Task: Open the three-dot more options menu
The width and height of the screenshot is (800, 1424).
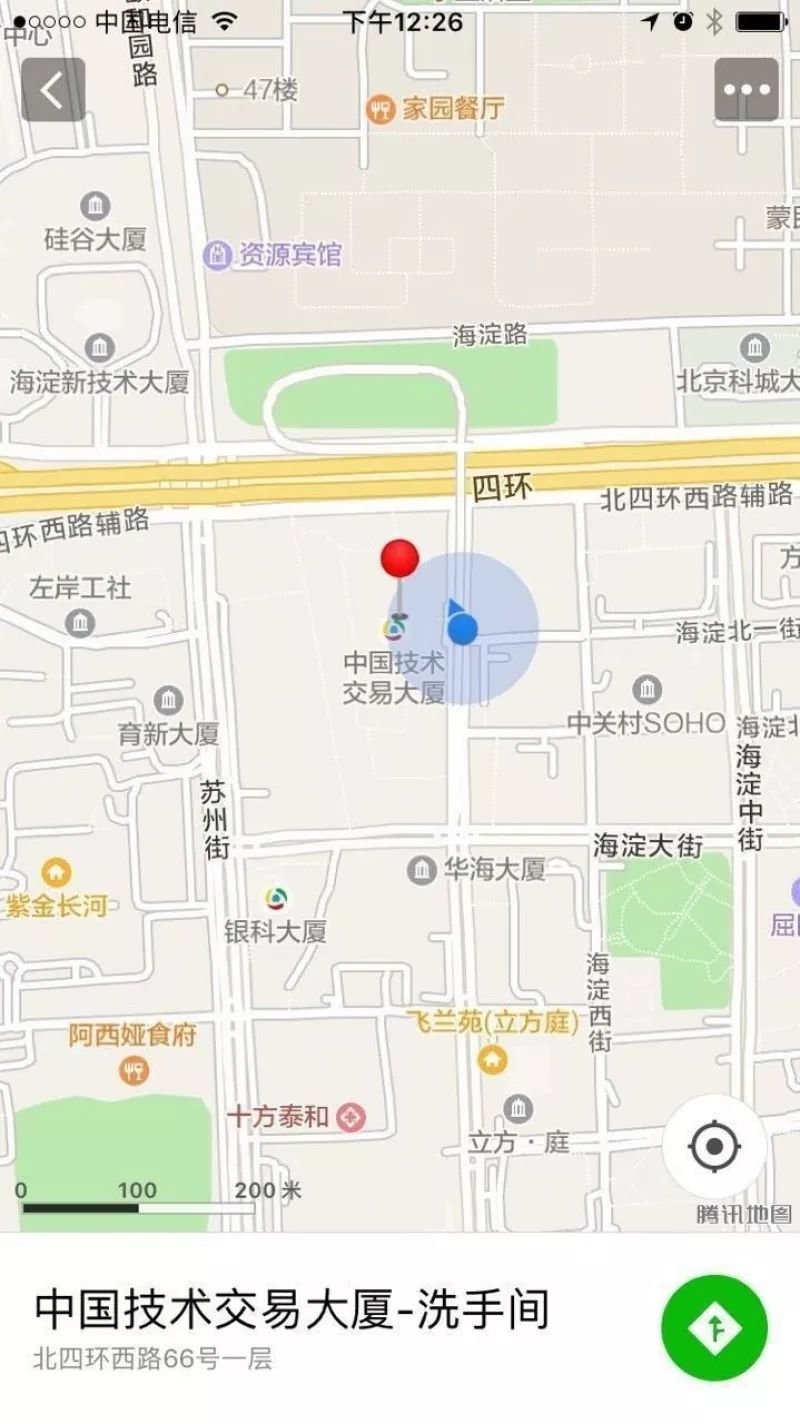Action: click(x=746, y=90)
